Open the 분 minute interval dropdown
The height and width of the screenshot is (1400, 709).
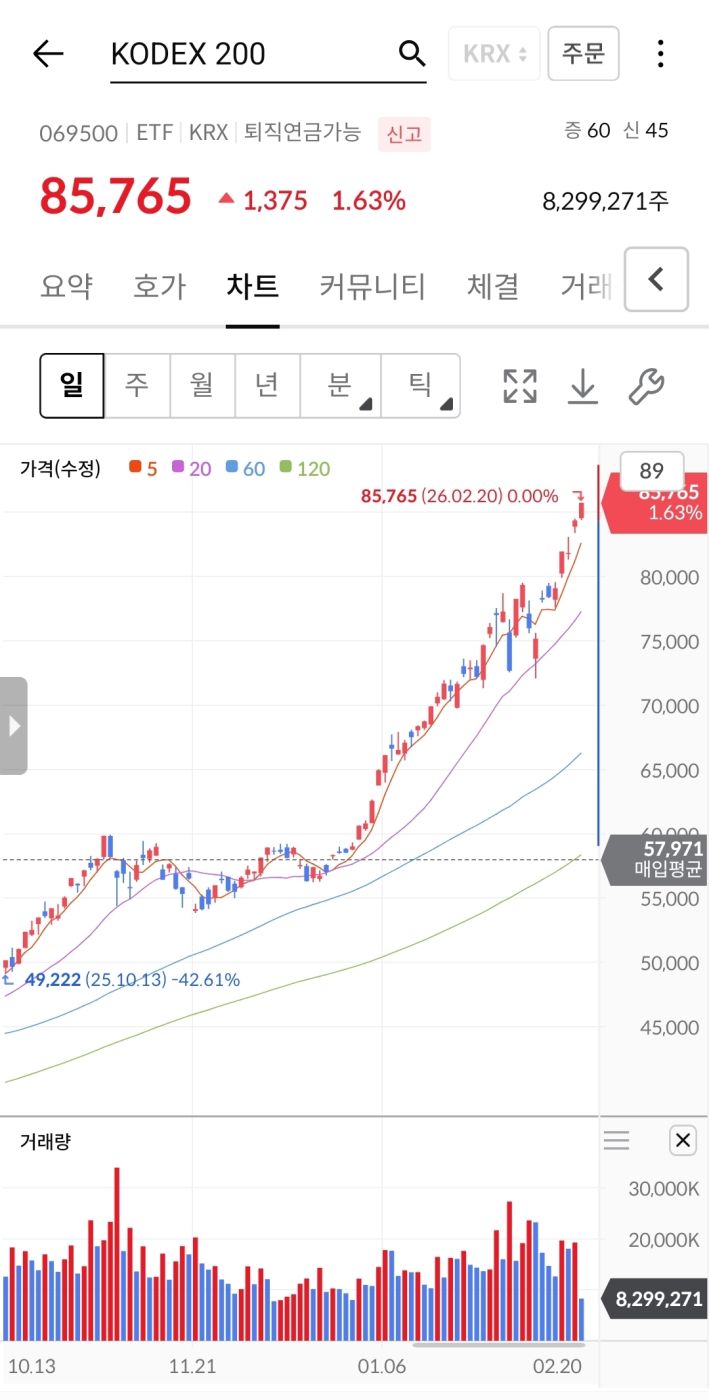click(x=340, y=385)
